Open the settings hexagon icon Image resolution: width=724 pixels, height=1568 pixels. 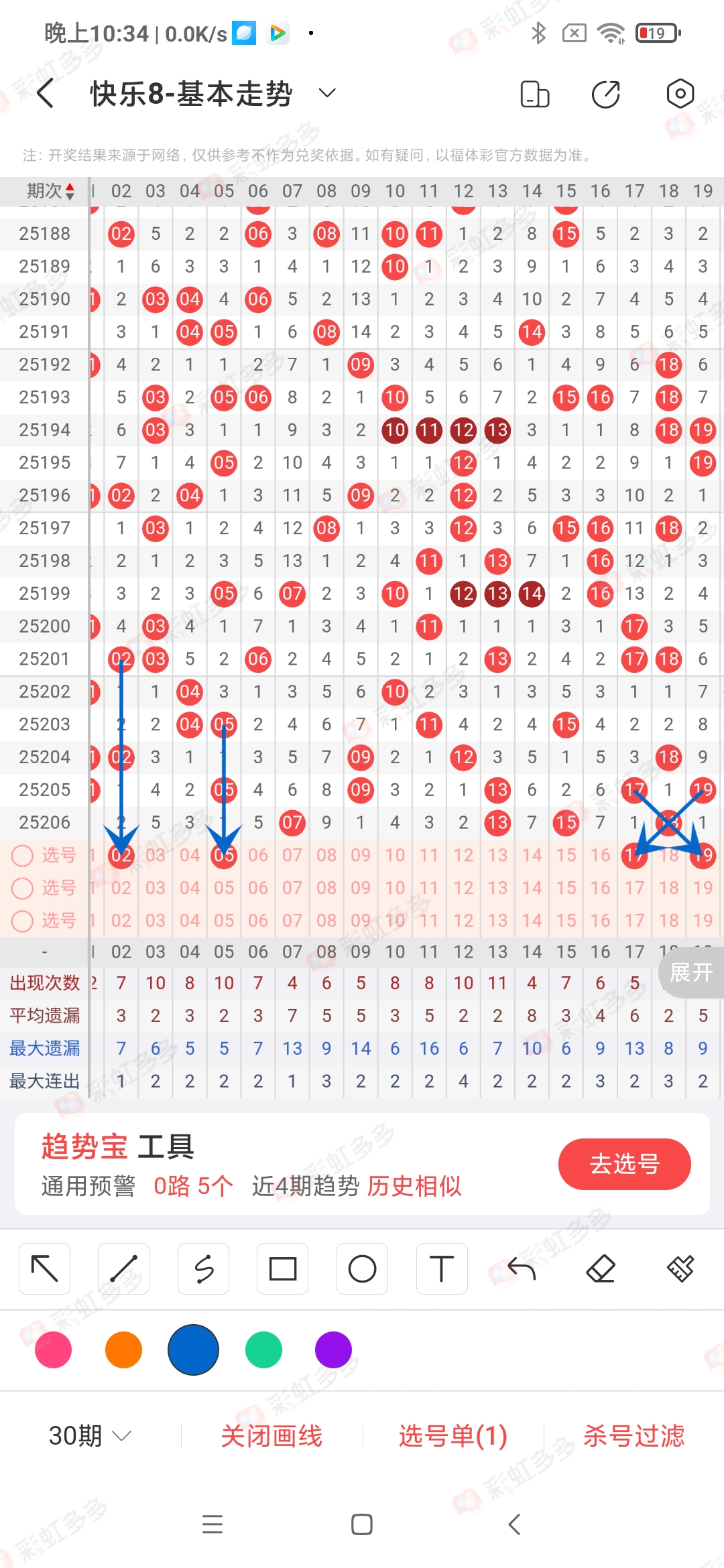tap(680, 94)
